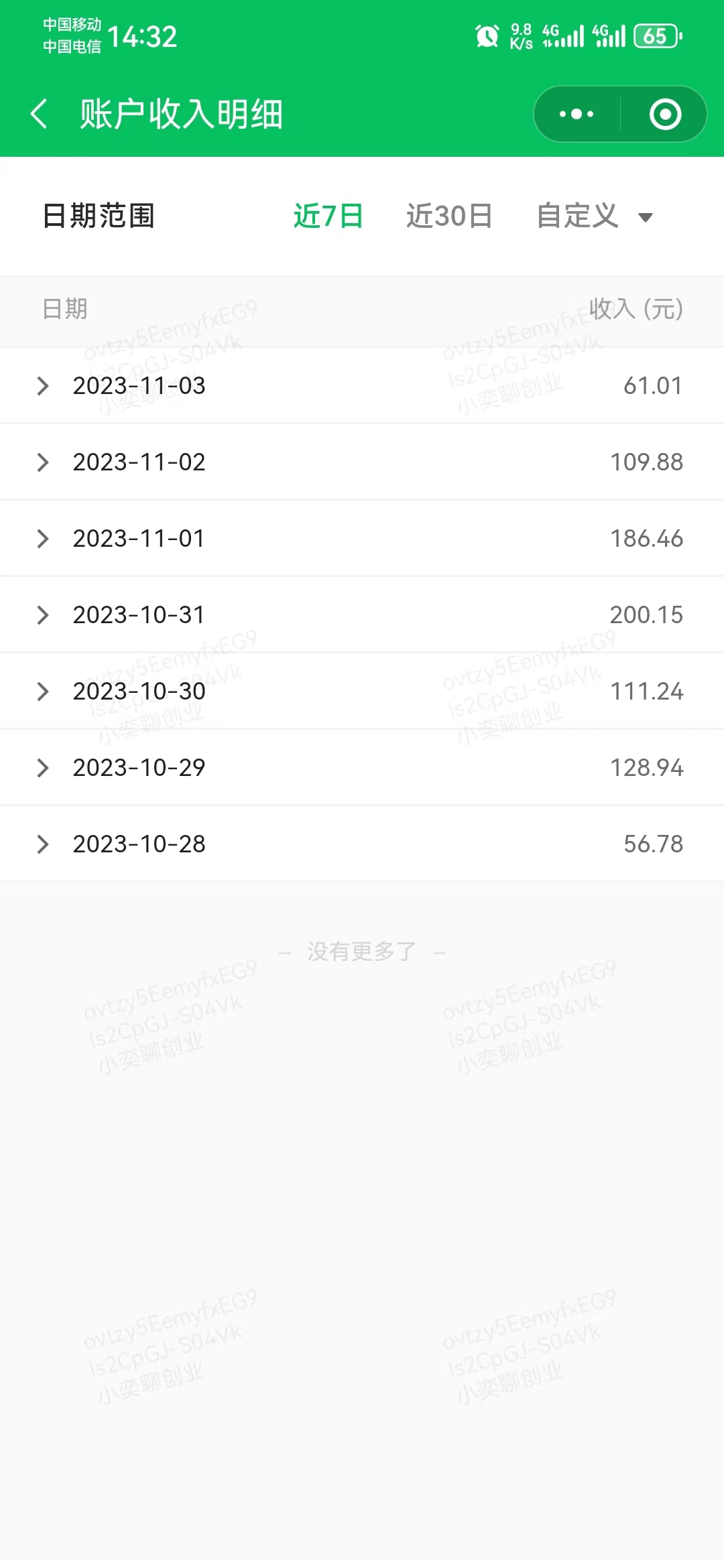This screenshot has width=724, height=1568.
Task: Go back from 账户收入明细
Action: pyautogui.click(x=40, y=114)
